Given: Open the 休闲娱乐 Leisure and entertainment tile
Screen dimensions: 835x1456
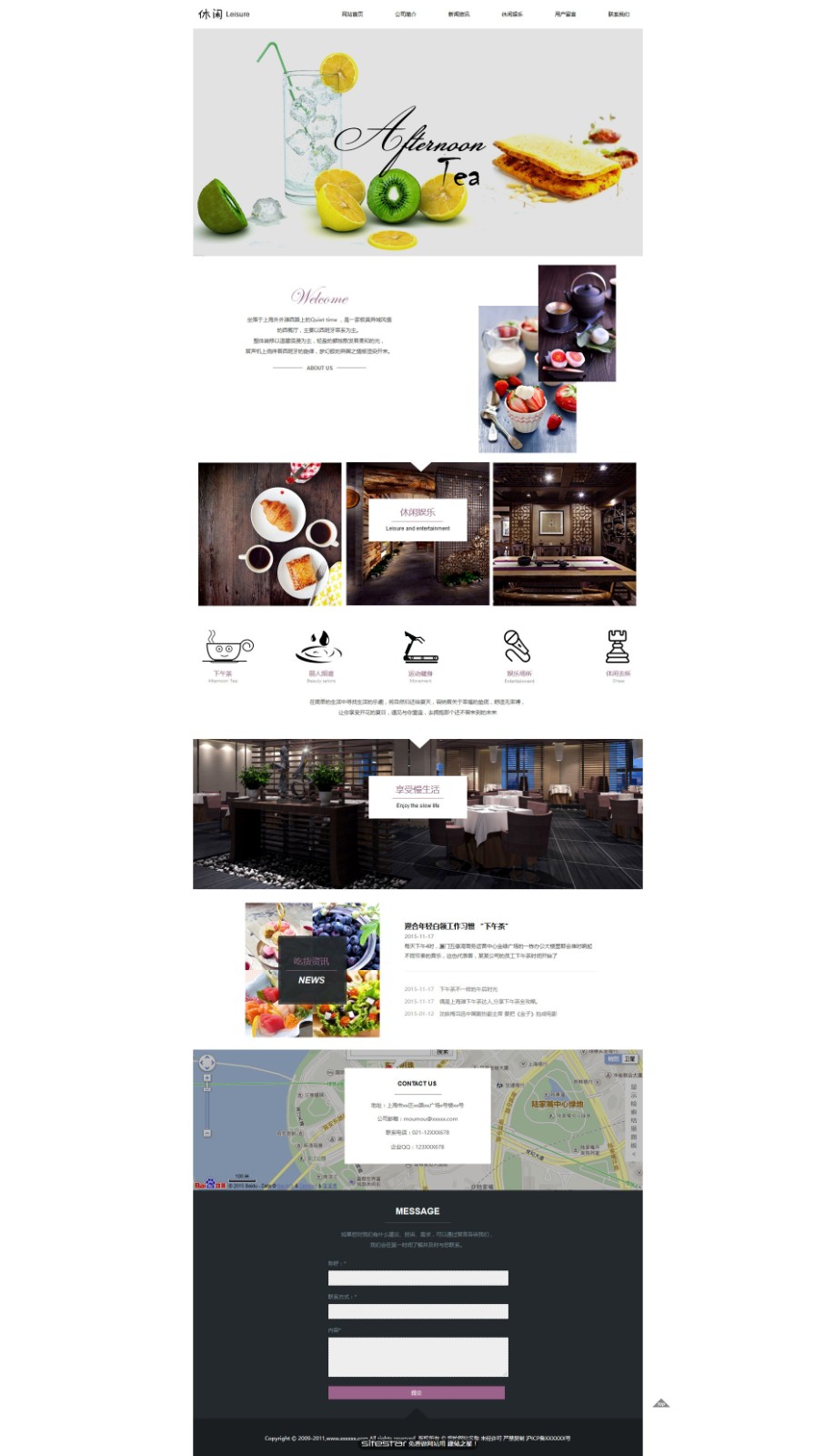Looking at the screenshot, I should (417, 520).
